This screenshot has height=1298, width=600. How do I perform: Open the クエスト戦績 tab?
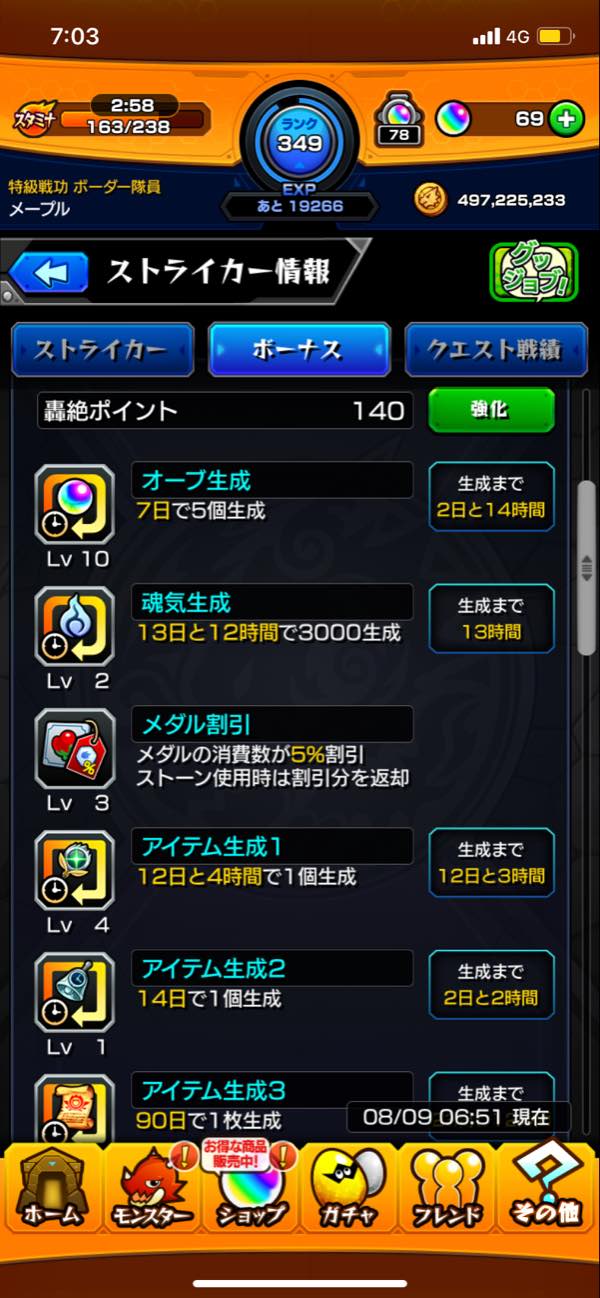click(495, 349)
